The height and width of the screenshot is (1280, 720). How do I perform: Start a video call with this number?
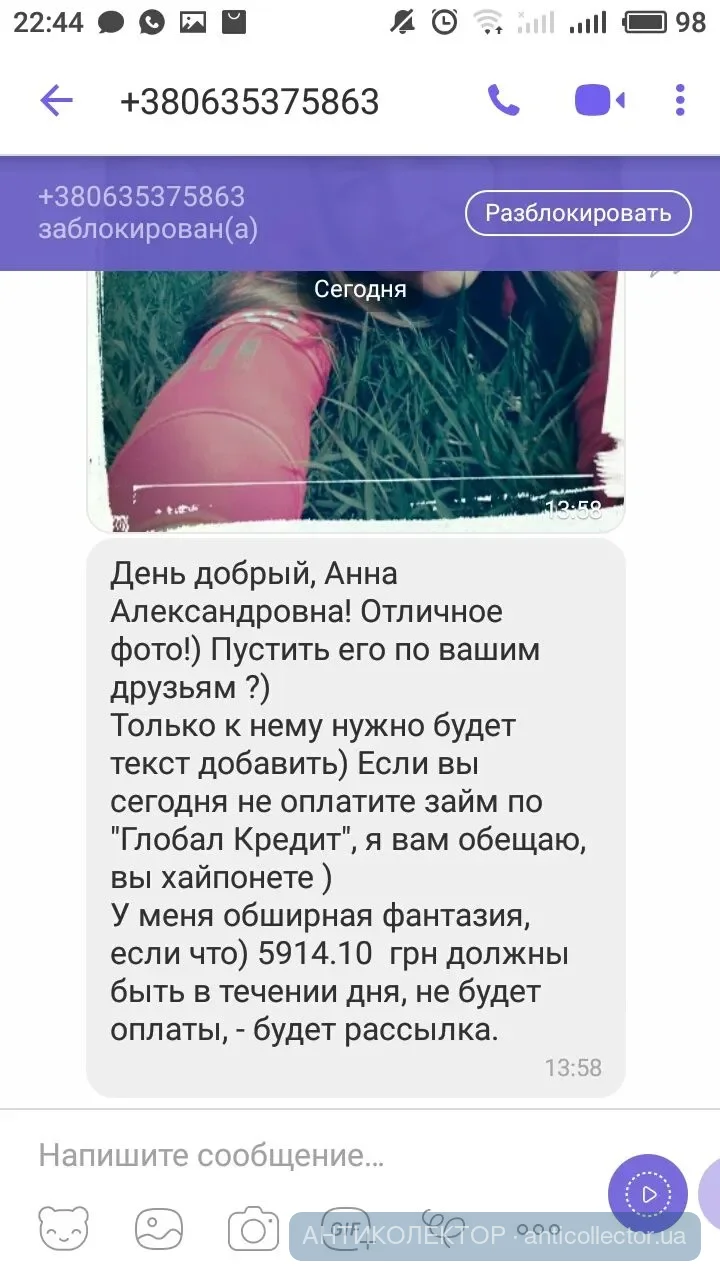point(599,101)
